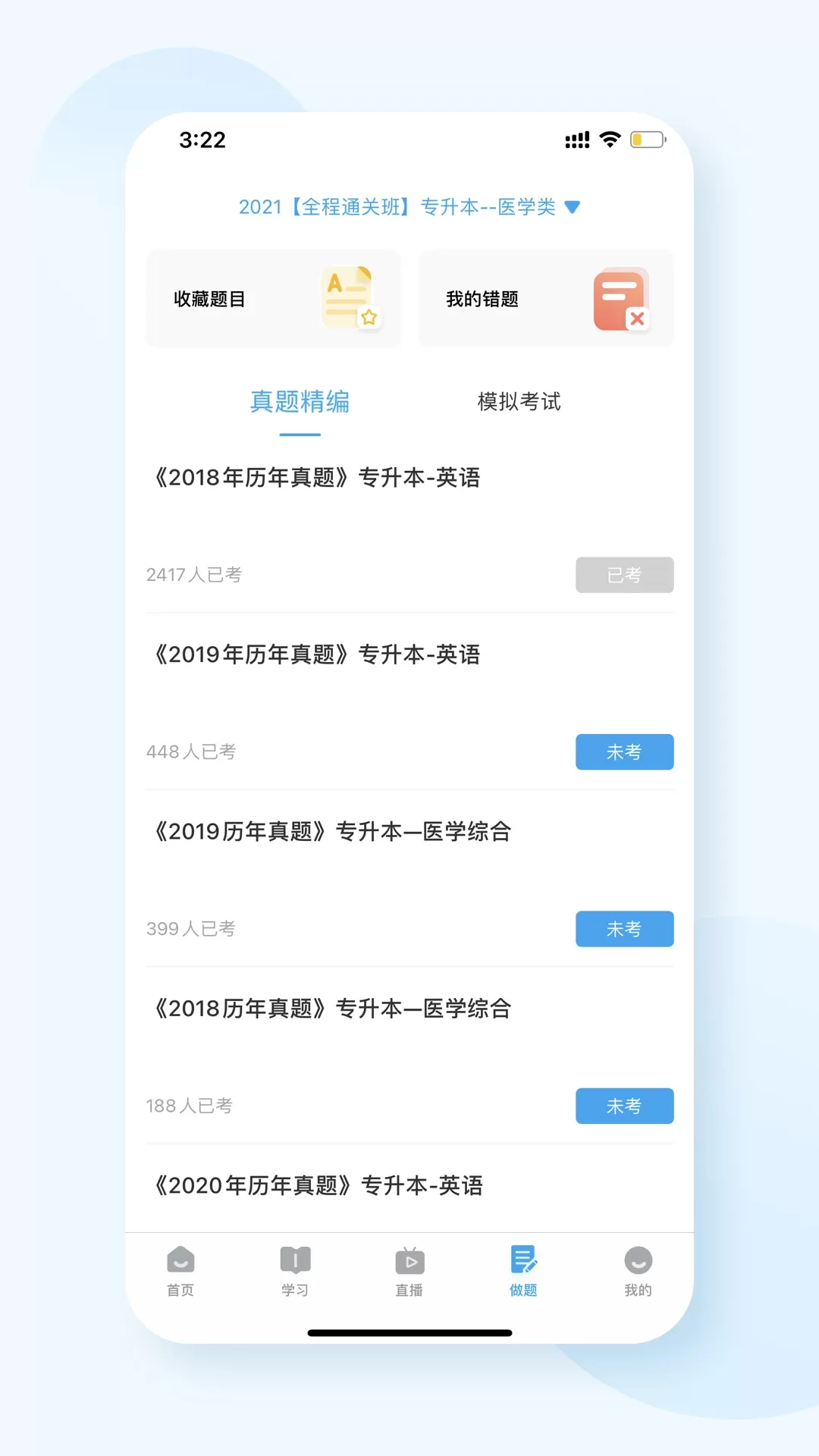Viewport: 819px width, 1456px height.
Task: Tap 未考 for 2018历年真题 医学综合
Action: [x=624, y=1106]
